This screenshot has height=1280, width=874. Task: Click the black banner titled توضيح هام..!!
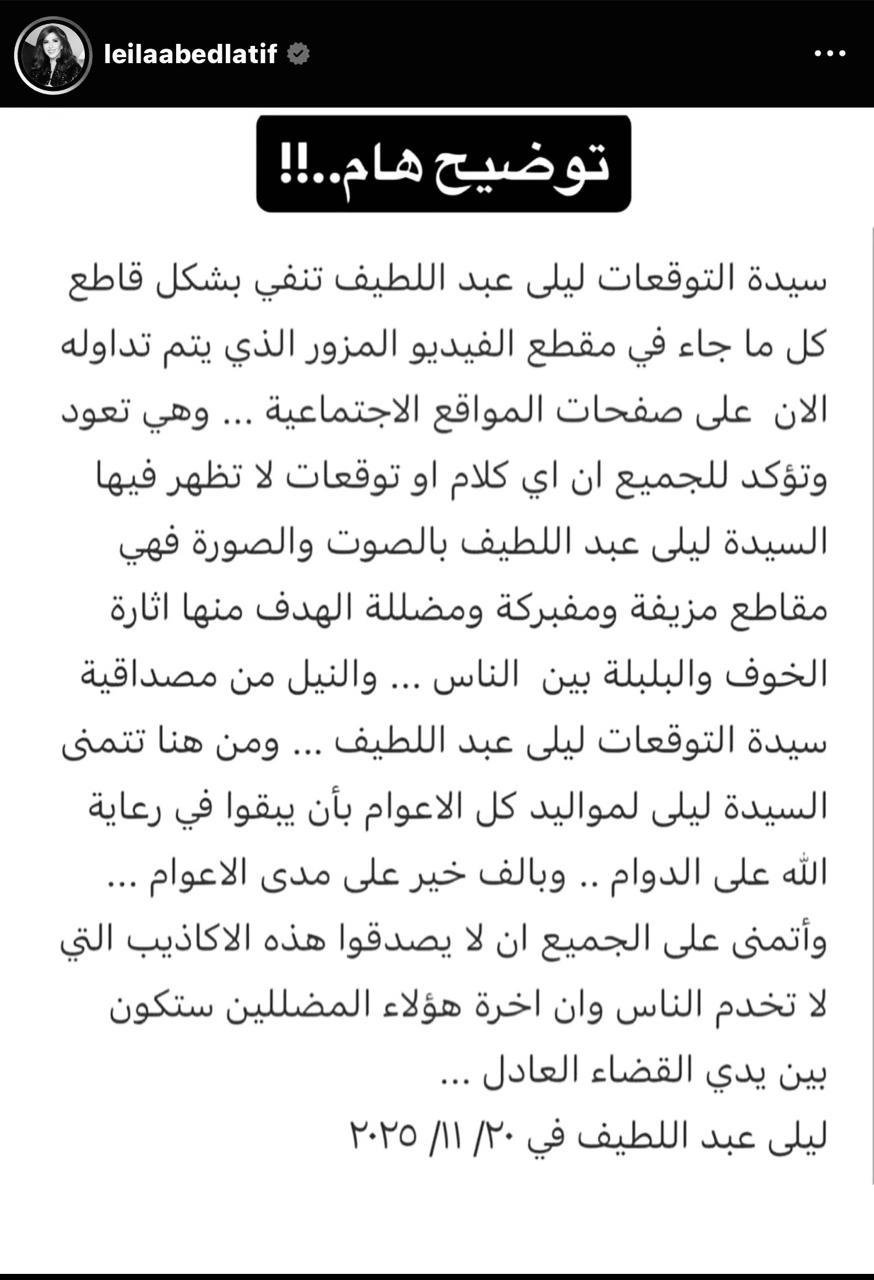coord(442,165)
